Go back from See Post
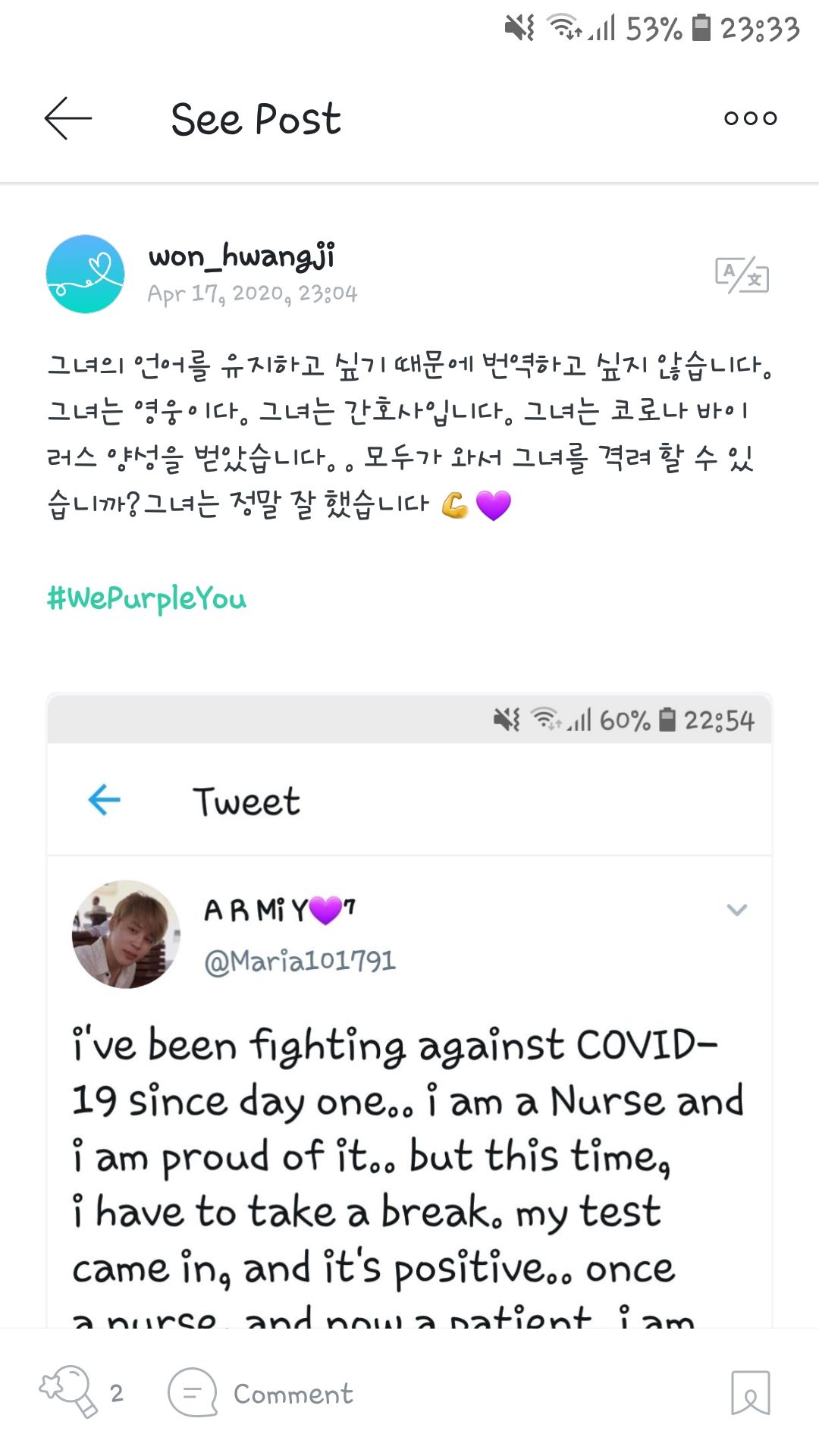The height and width of the screenshot is (1456, 819). (68, 118)
